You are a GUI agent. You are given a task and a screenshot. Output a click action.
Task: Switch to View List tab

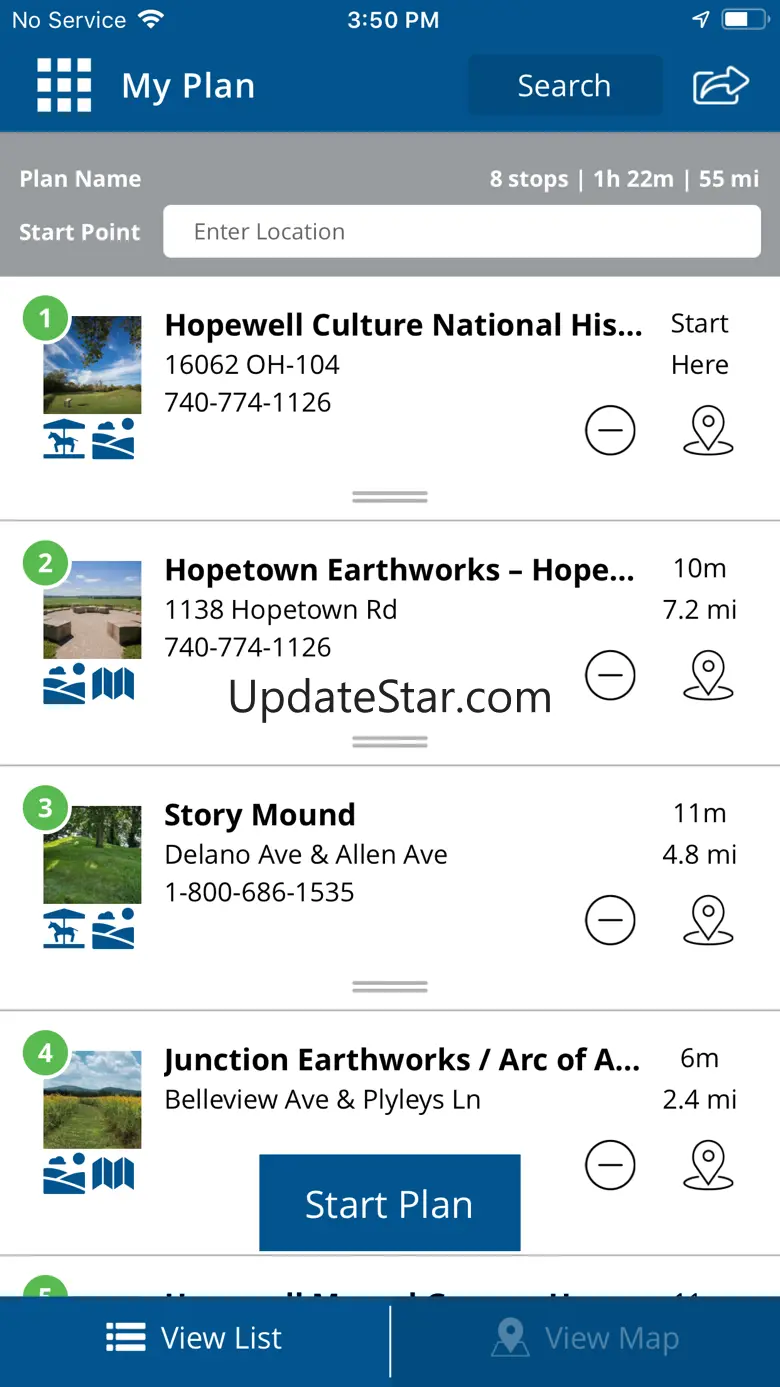[195, 1338]
